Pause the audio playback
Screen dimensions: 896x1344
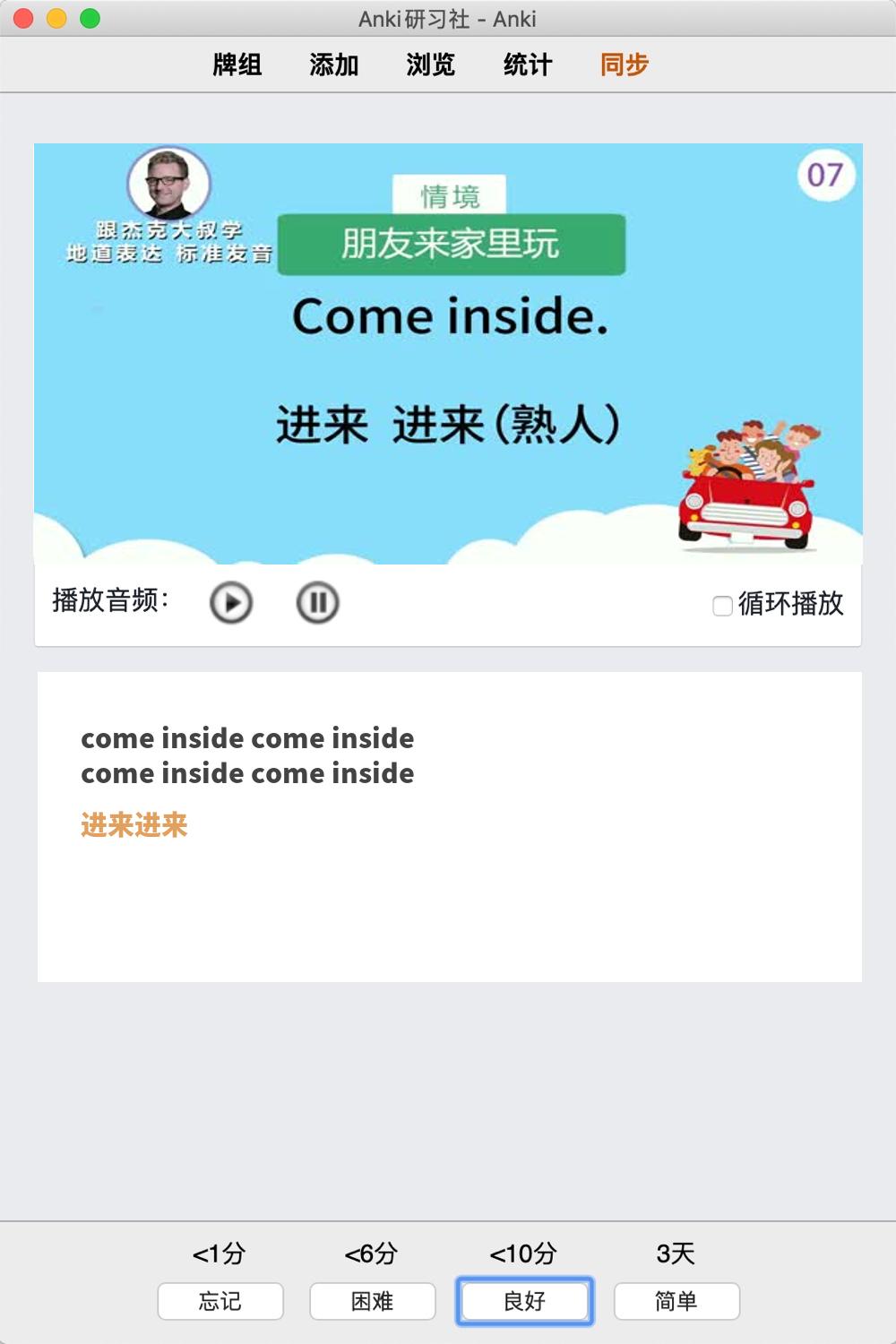click(317, 603)
